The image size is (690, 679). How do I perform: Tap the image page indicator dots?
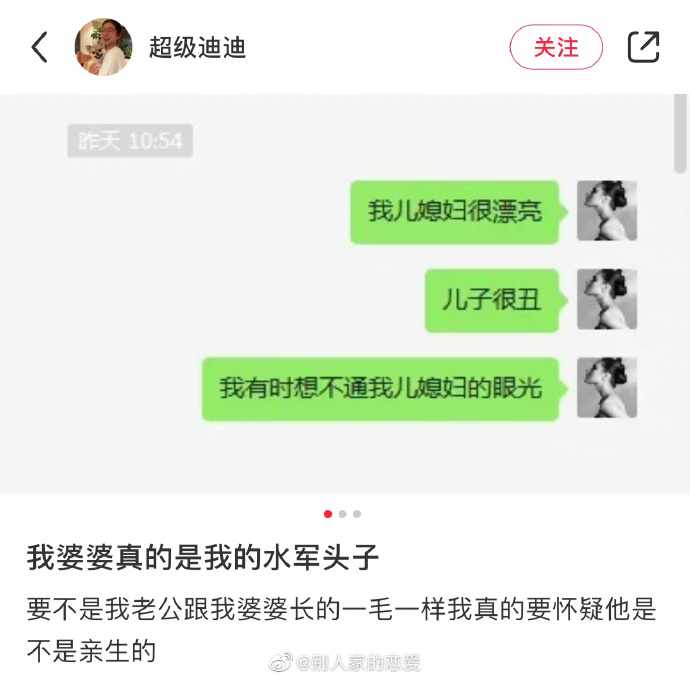point(342,514)
